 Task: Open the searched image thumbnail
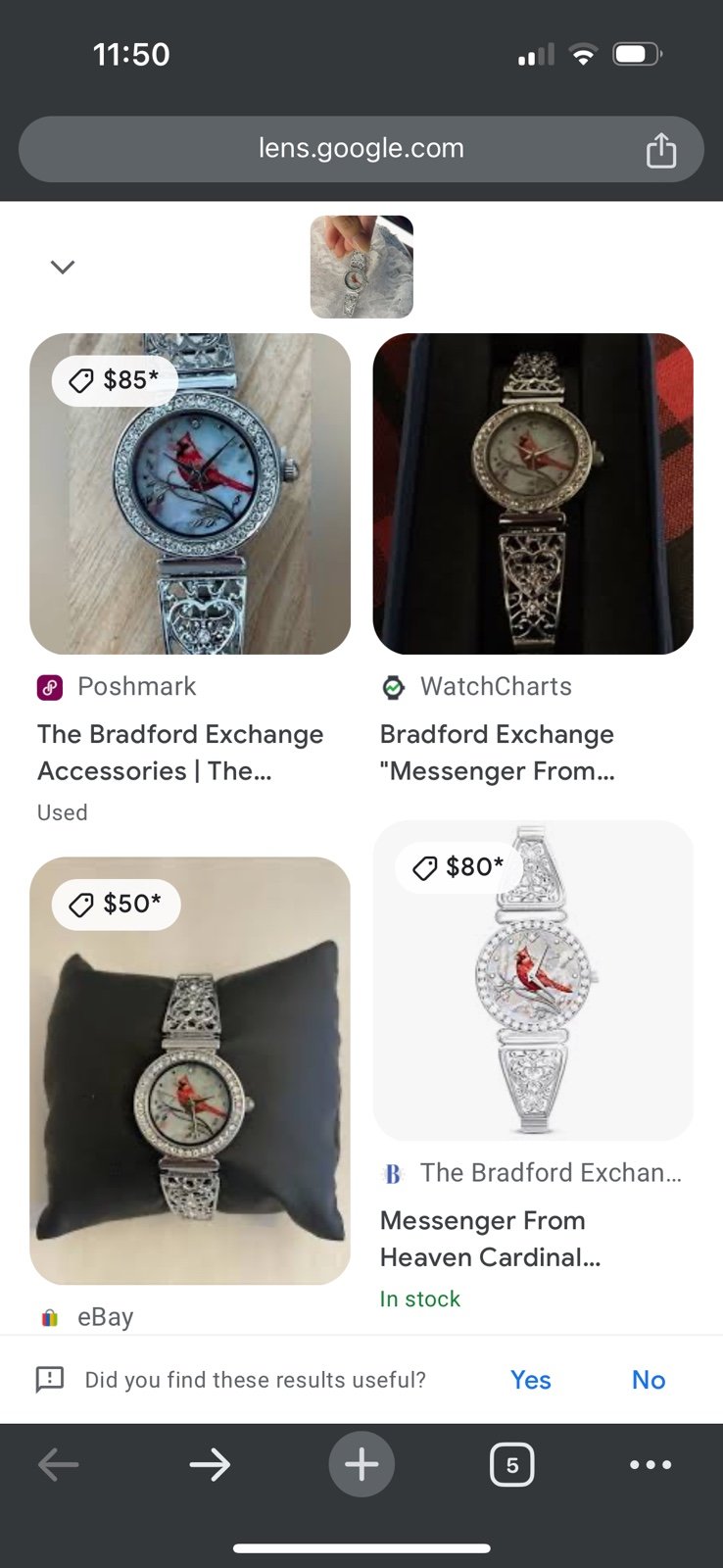click(x=361, y=267)
